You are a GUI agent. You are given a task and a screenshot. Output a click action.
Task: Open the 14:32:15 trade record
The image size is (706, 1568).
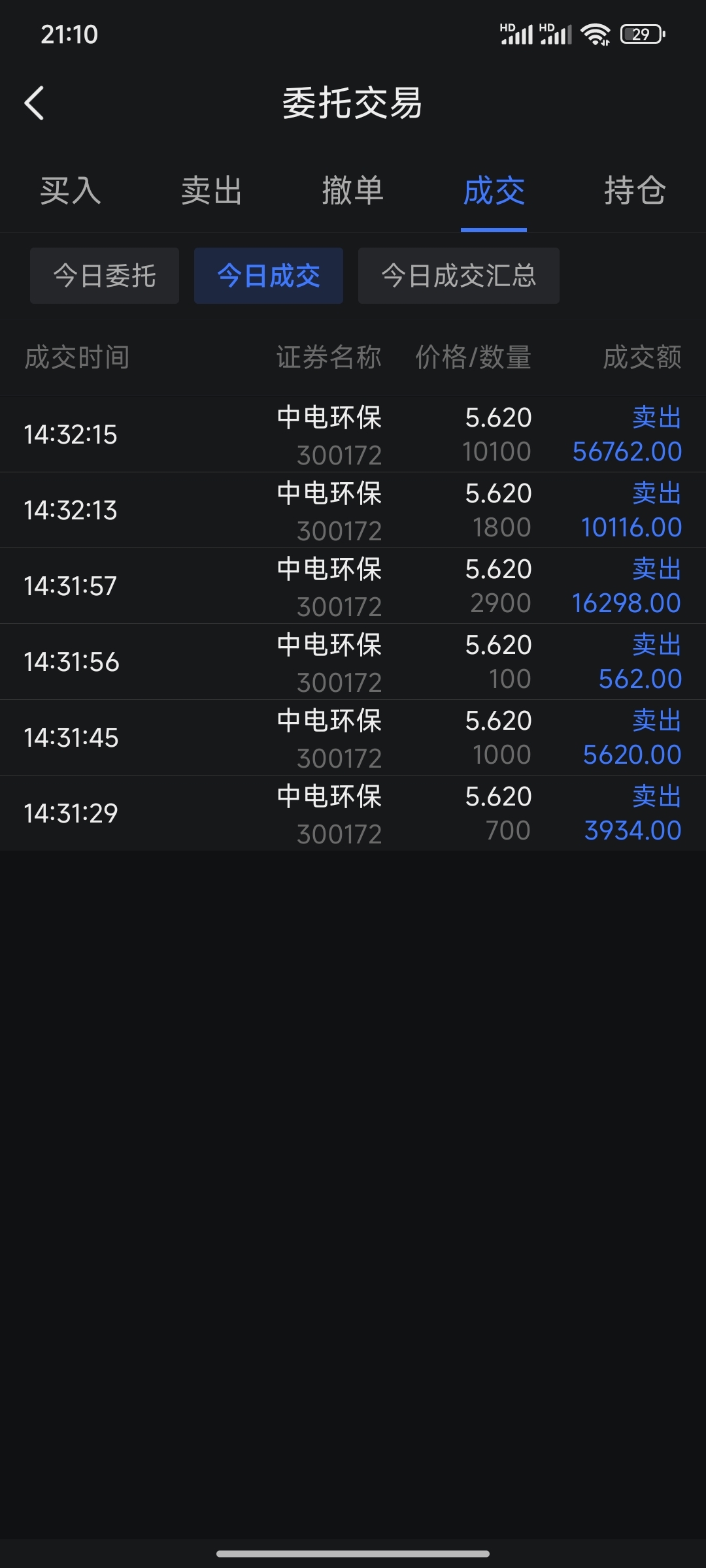[353, 434]
